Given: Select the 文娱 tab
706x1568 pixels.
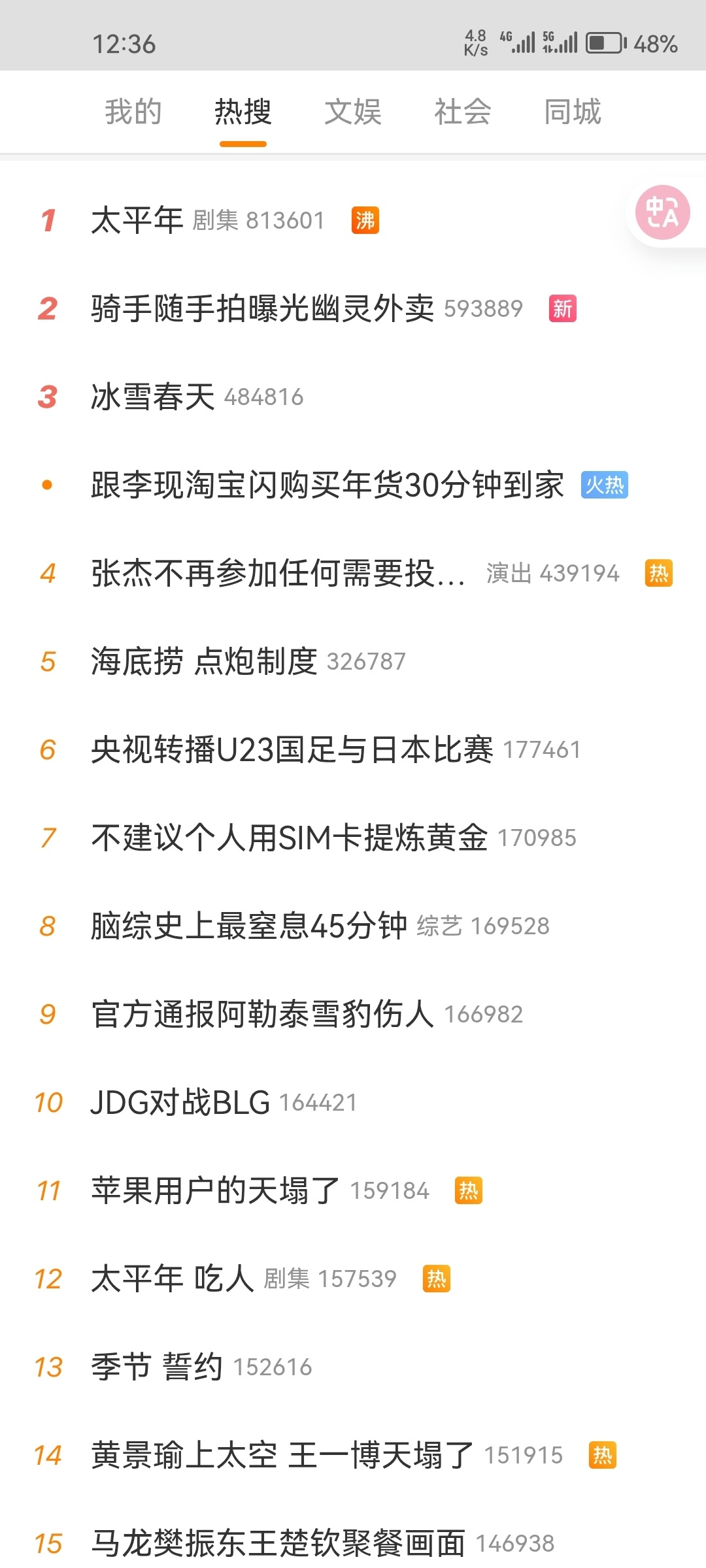Looking at the screenshot, I should [353, 112].
